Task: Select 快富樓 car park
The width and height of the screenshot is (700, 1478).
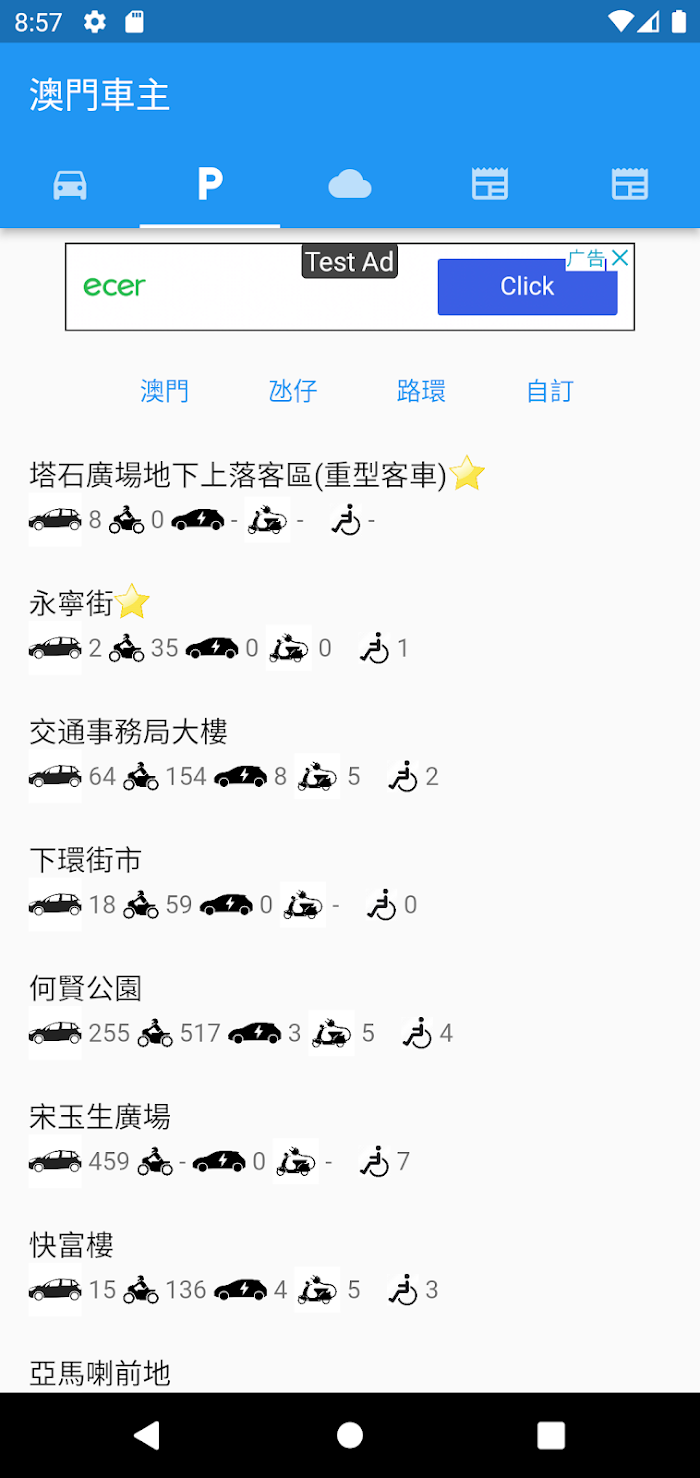Action: tap(350, 1267)
